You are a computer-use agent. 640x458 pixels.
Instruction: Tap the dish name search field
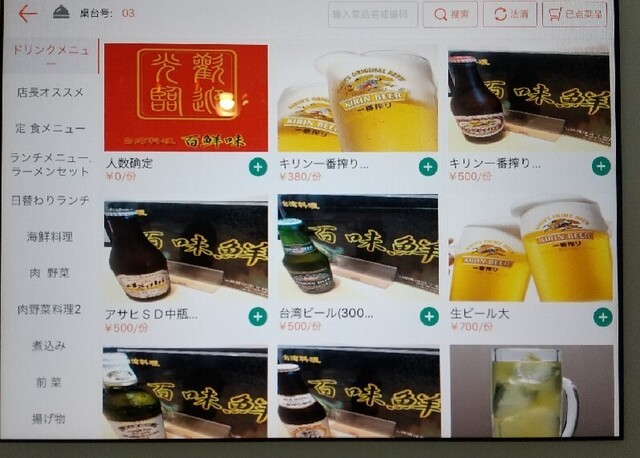click(372, 14)
